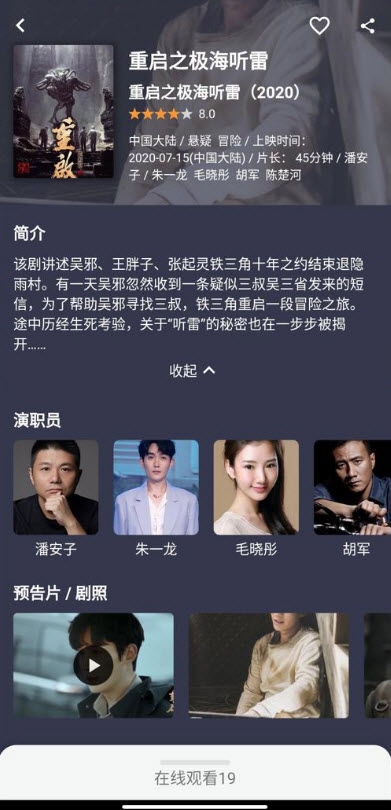This screenshot has height=810, width=391.
Task: Tap the show poster image
Action: (x=64, y=112)
